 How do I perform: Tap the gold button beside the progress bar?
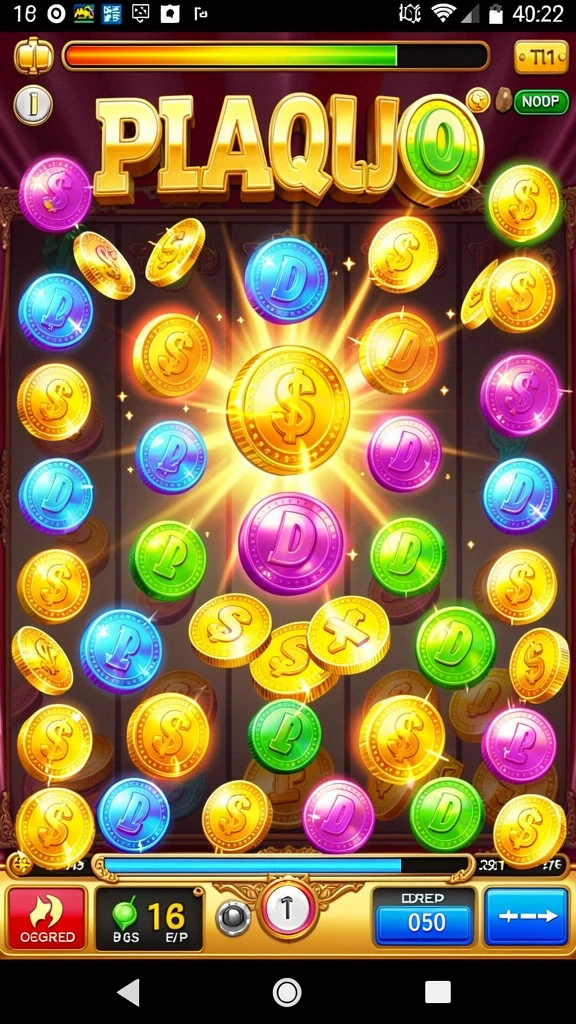tap(33, 56)
